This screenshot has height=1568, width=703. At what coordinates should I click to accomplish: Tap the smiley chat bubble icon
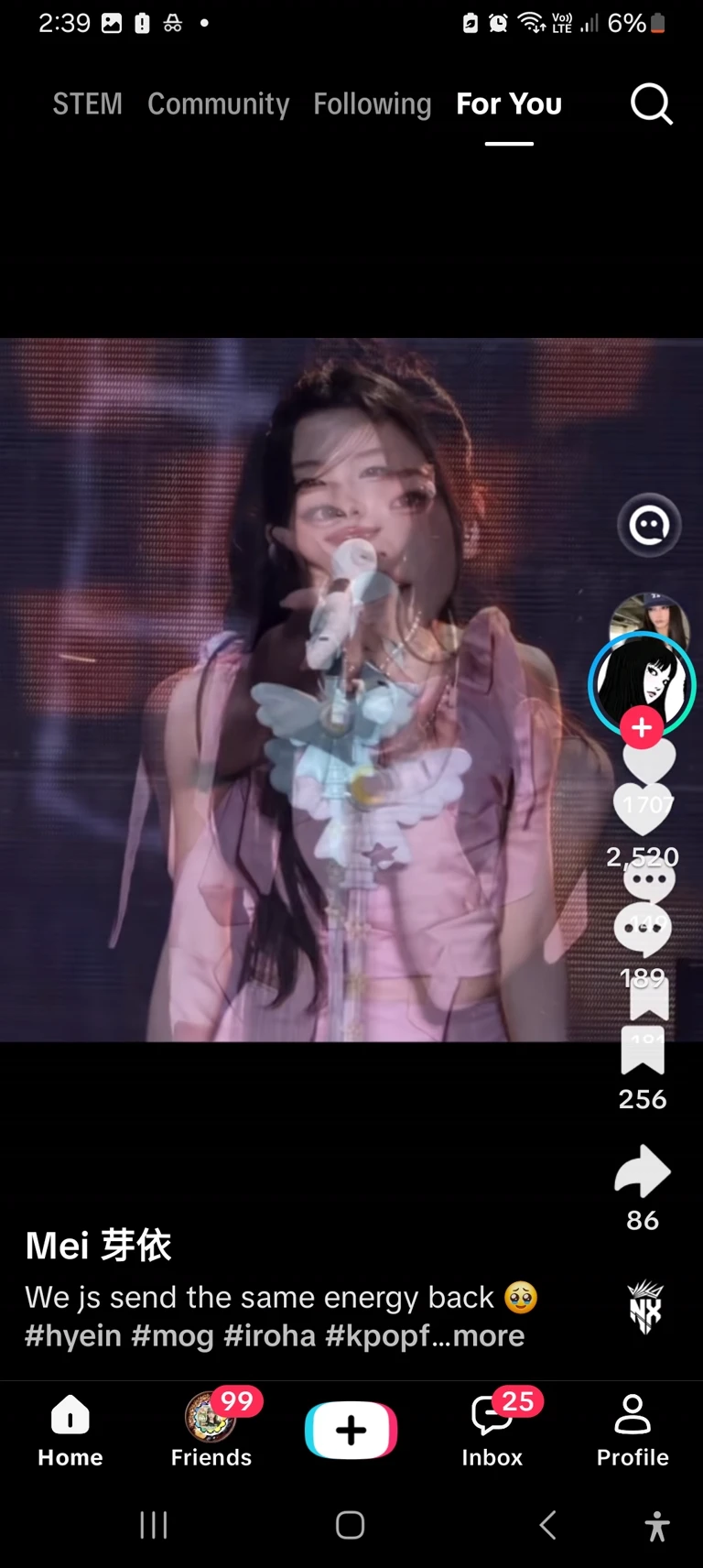[x=649, y=526]
